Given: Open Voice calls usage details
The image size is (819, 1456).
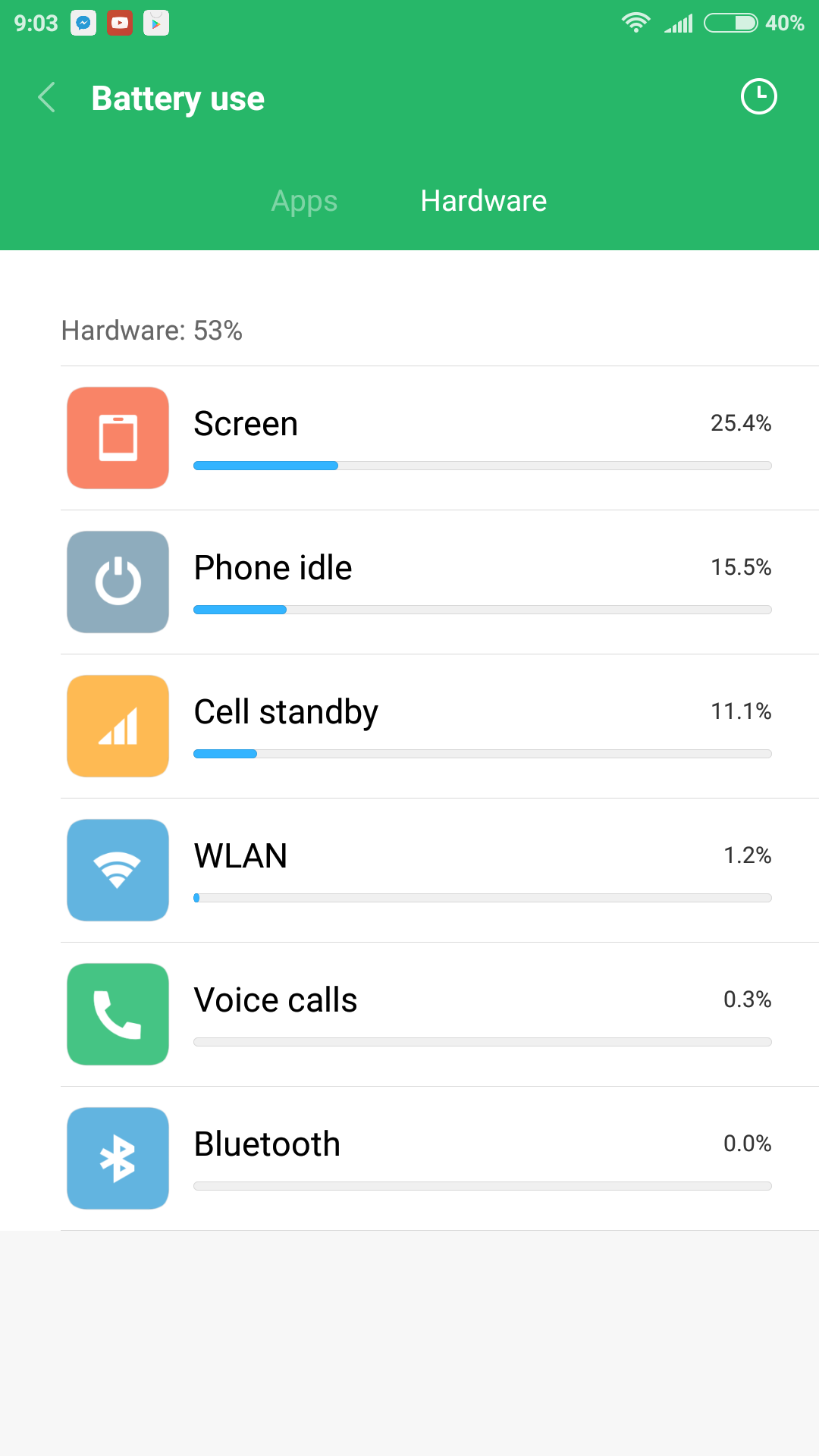Looking at the screenshot, I should point(440,1015).
